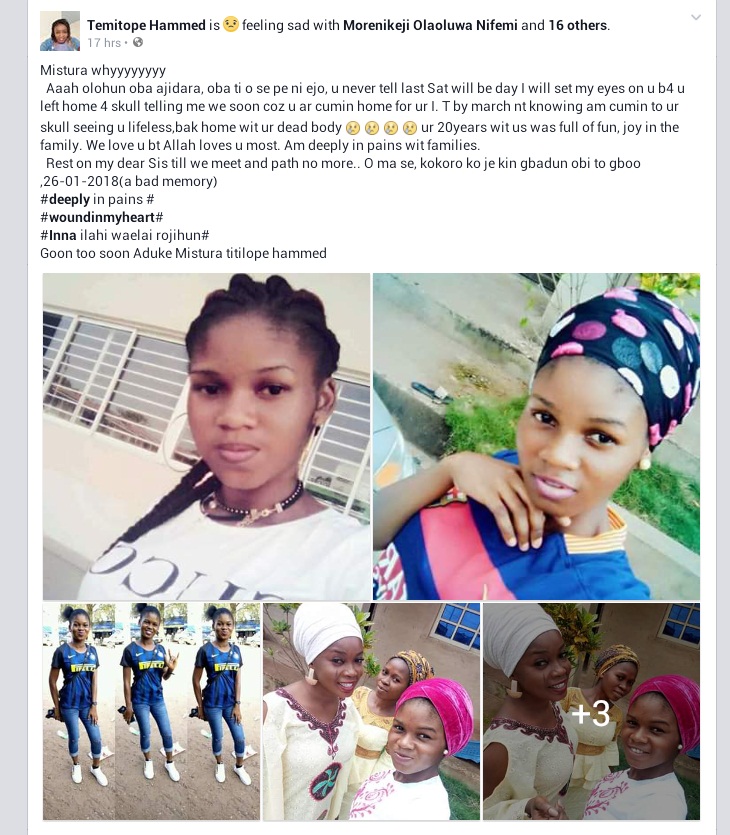Open the post options dropdown arrow

click(696, 17)
